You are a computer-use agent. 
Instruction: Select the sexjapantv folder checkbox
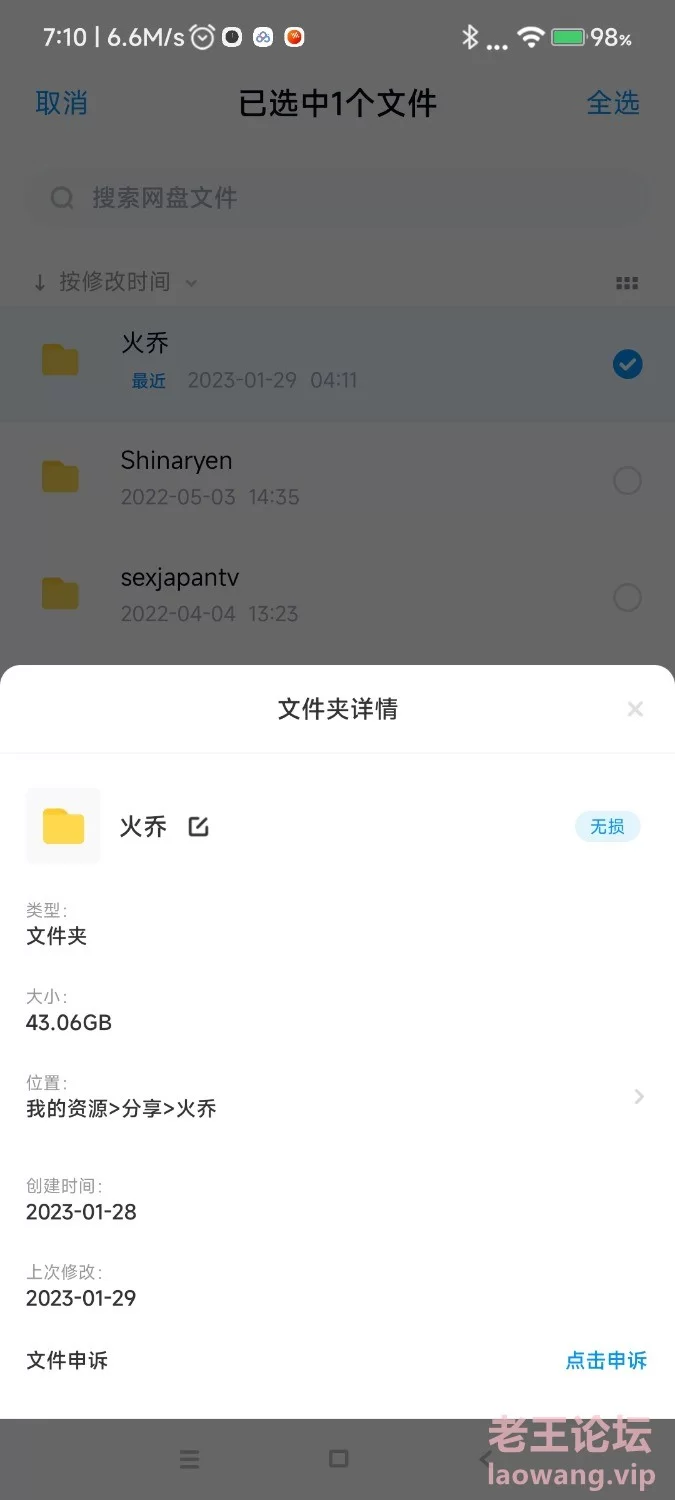pos(627,598)
